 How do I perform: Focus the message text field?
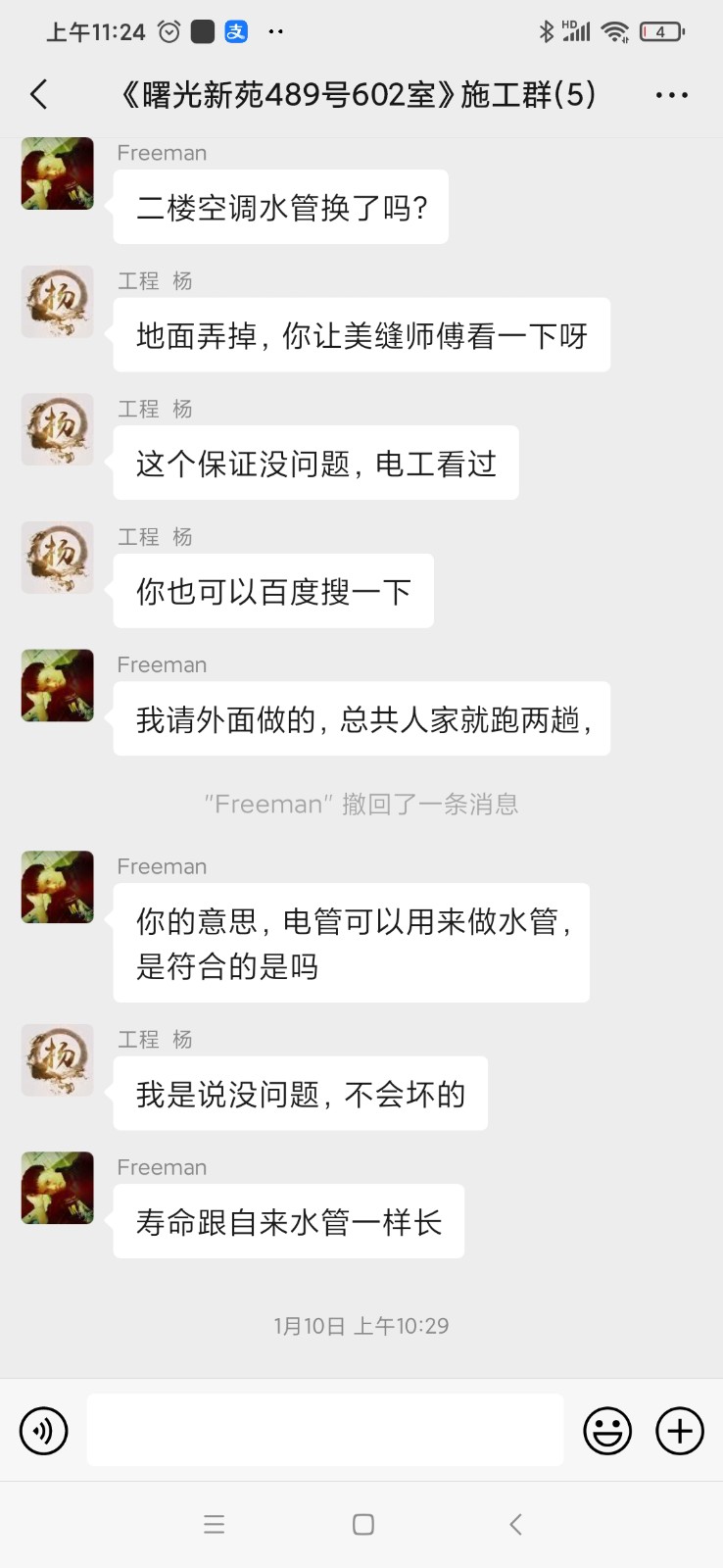pyautogui.click(x=324, y=1431)
